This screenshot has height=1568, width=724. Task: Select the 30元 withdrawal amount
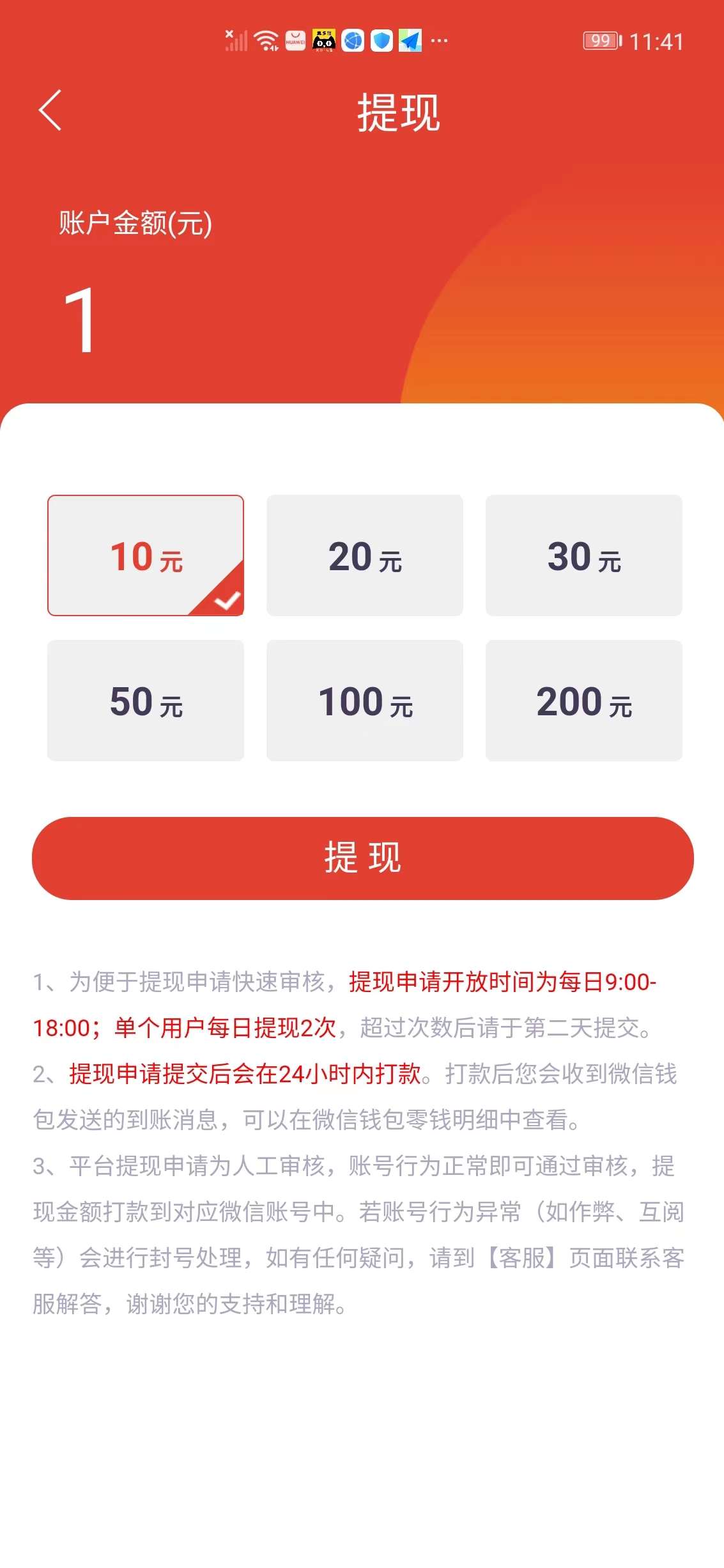pyautogui.click(x=584, y=555)
